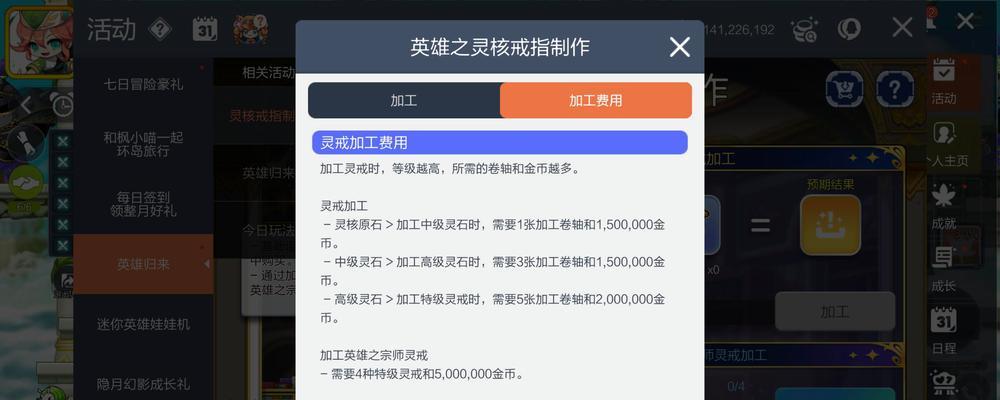Switch to the 加工 tab

coord(404,101)
